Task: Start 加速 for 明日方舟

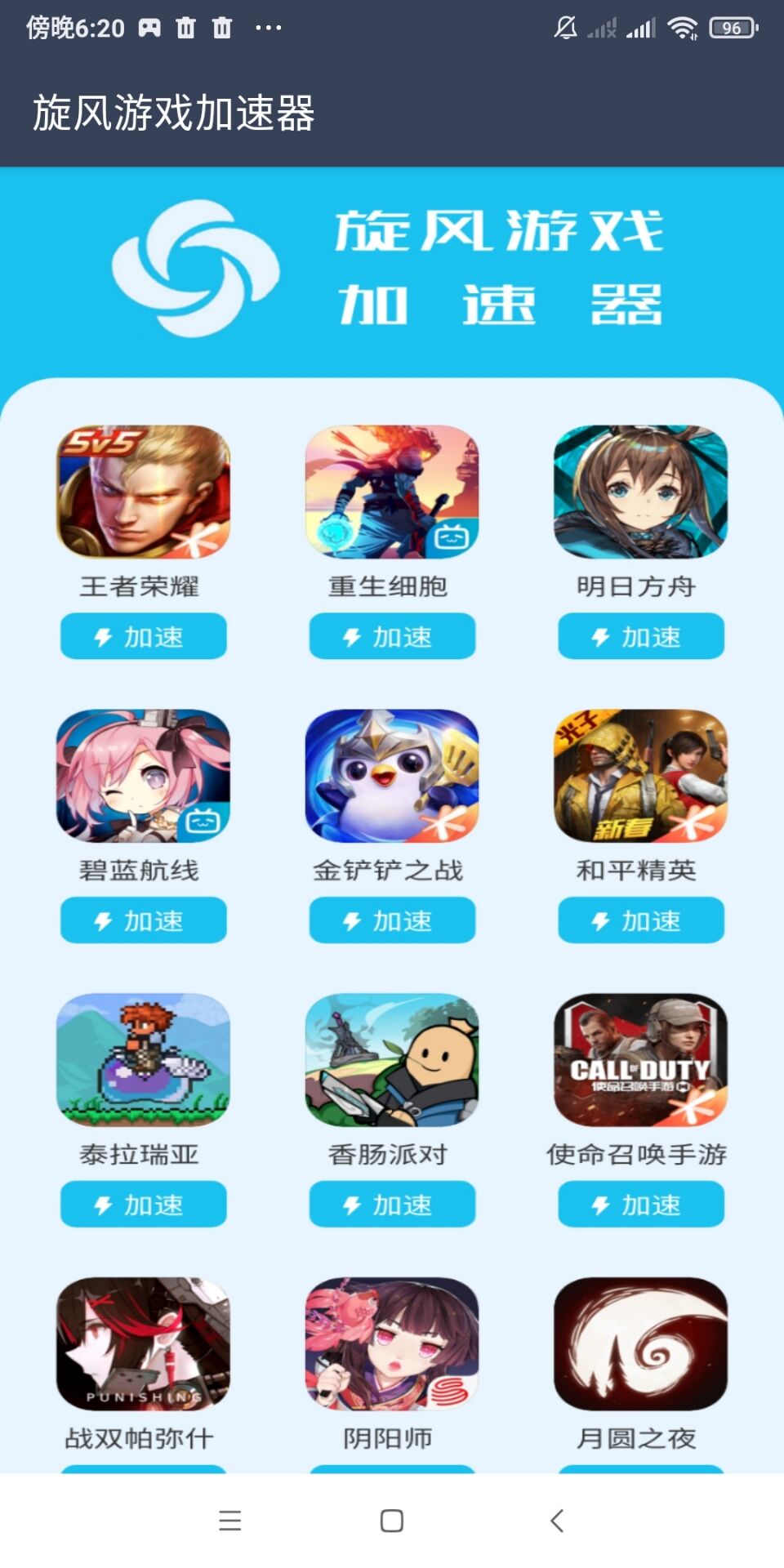Action: (641, 636)
